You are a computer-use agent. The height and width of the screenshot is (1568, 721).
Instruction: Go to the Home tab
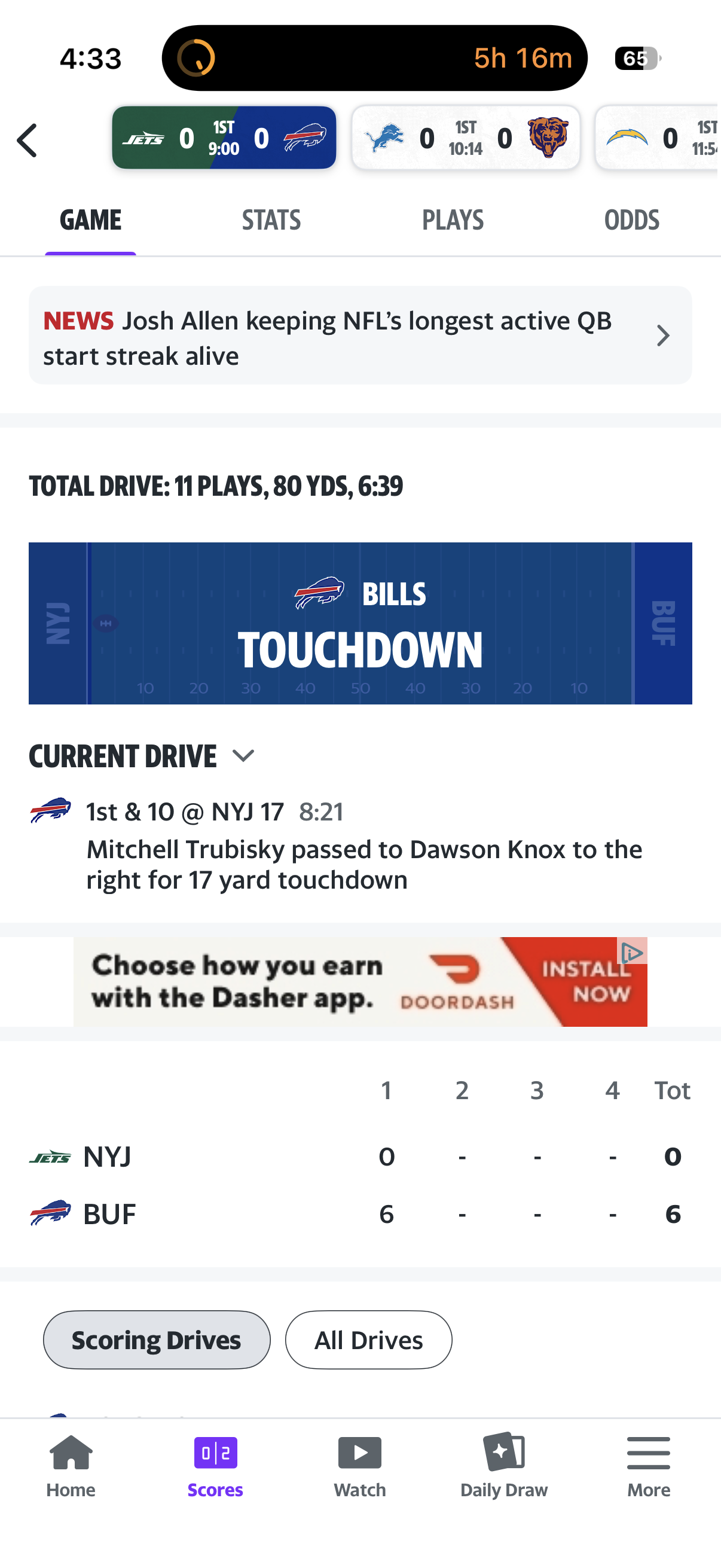[71, 1467]
